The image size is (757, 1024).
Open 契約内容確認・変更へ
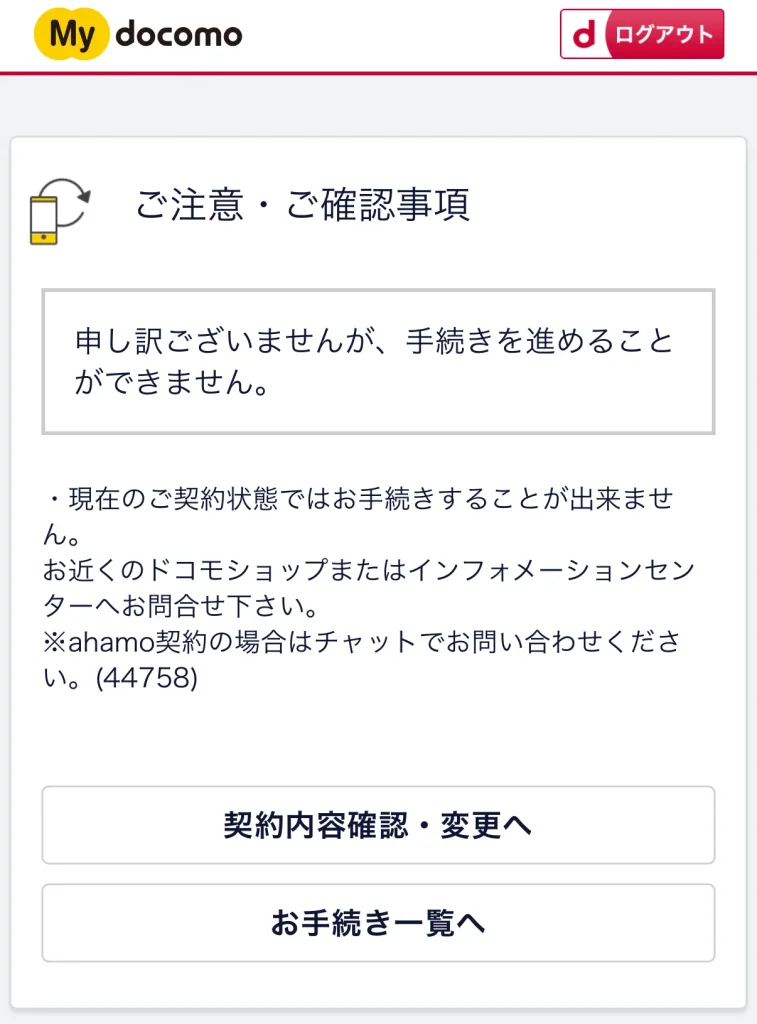coord(378,825)
